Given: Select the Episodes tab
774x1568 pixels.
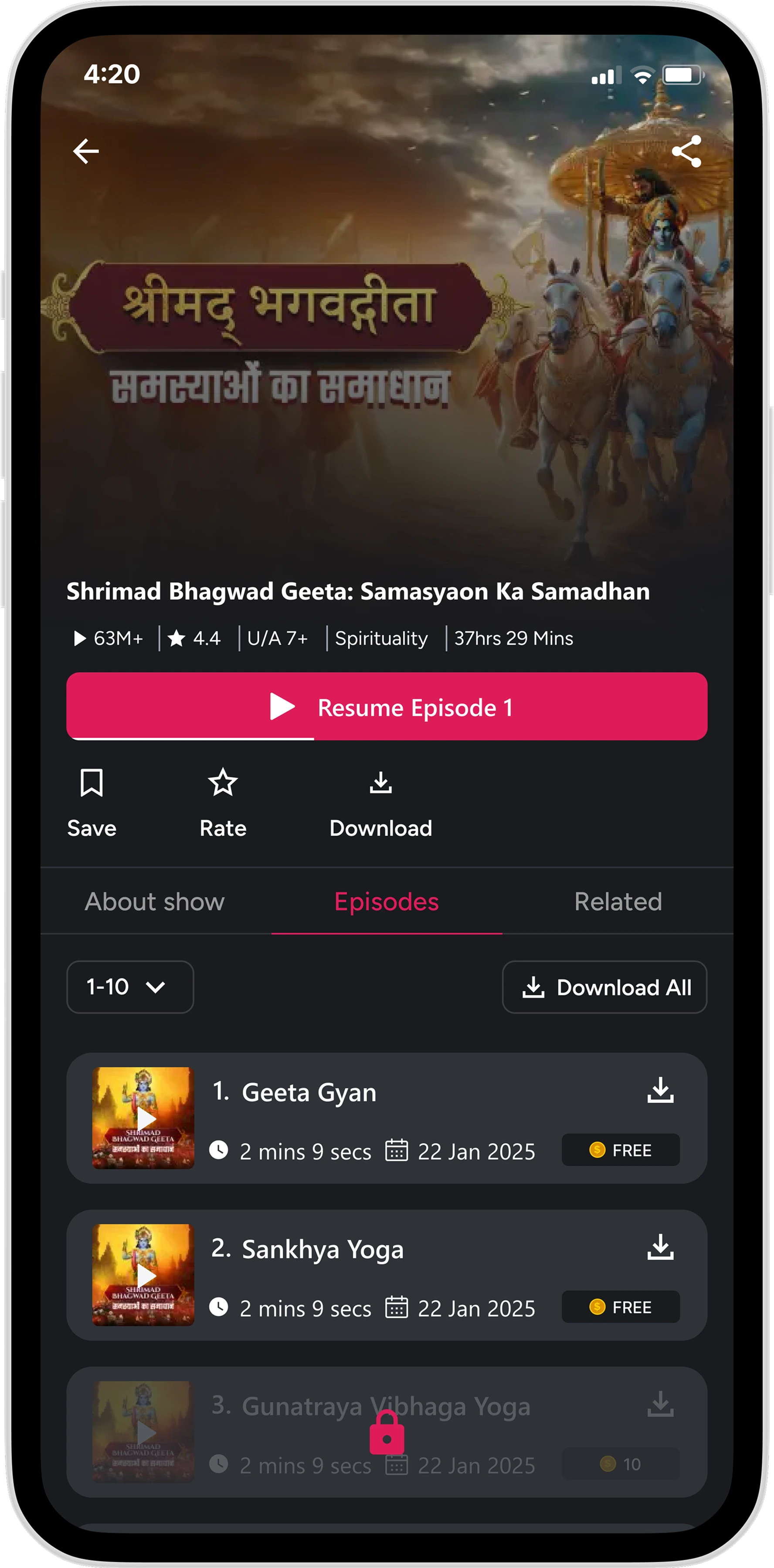Looking at the screenshot, I should point(387,902).
